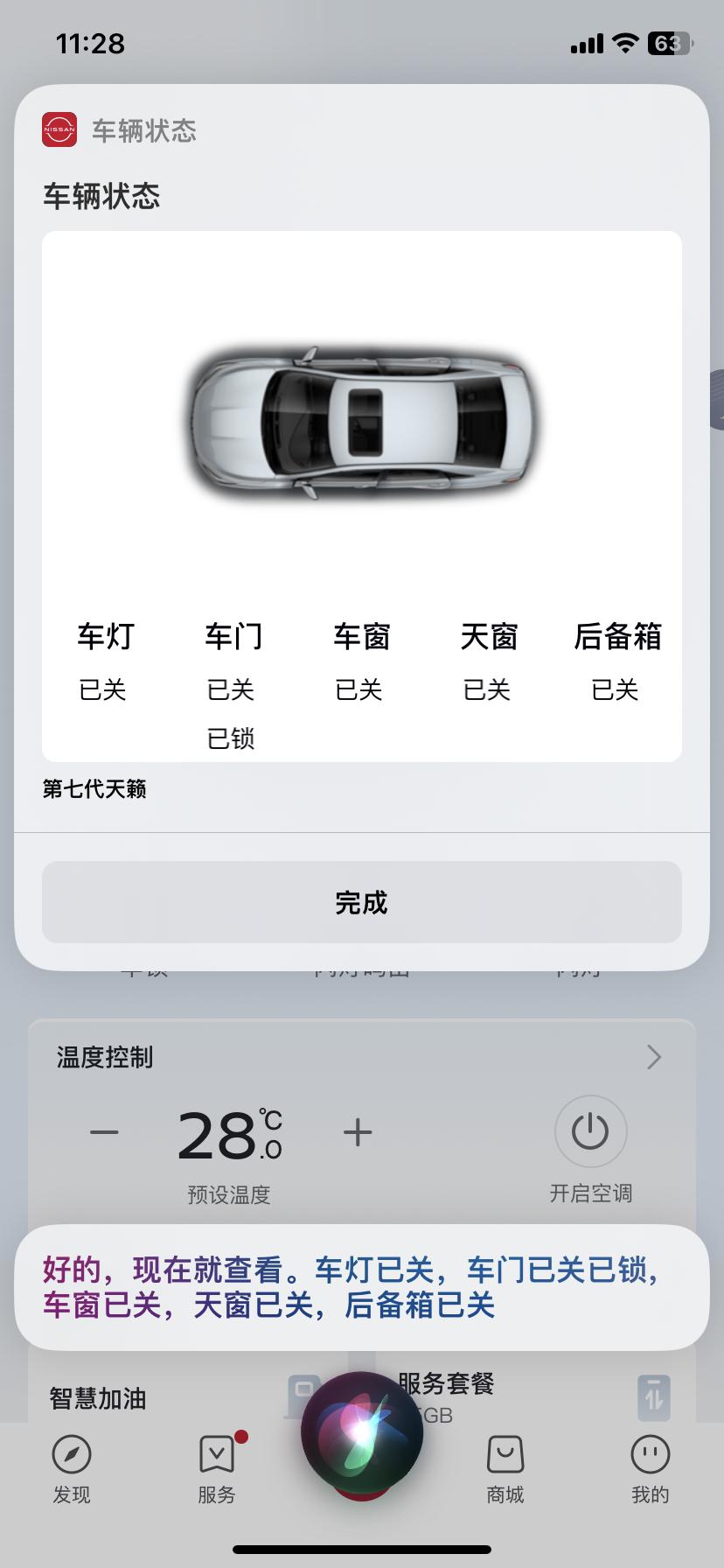Expand 温度控制 with the chevron
The width and height of the screenshot is (724, 1568).
tap(654, 1057)
